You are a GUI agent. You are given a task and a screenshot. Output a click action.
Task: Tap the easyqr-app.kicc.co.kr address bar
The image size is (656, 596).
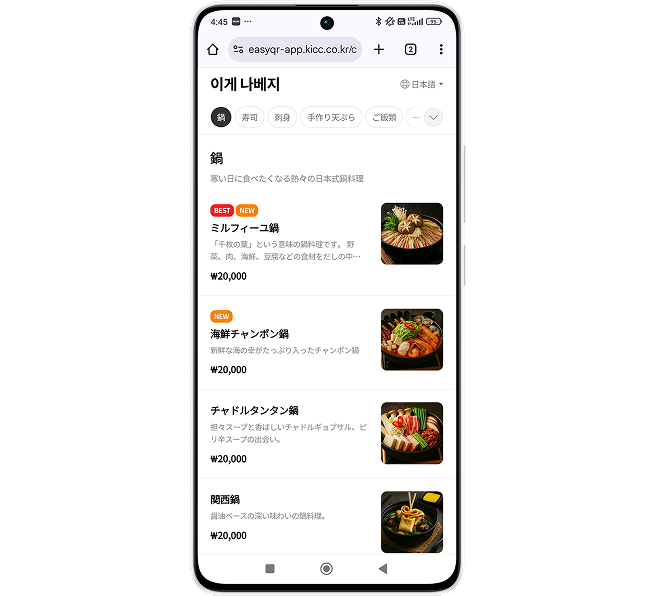[293, 49]
